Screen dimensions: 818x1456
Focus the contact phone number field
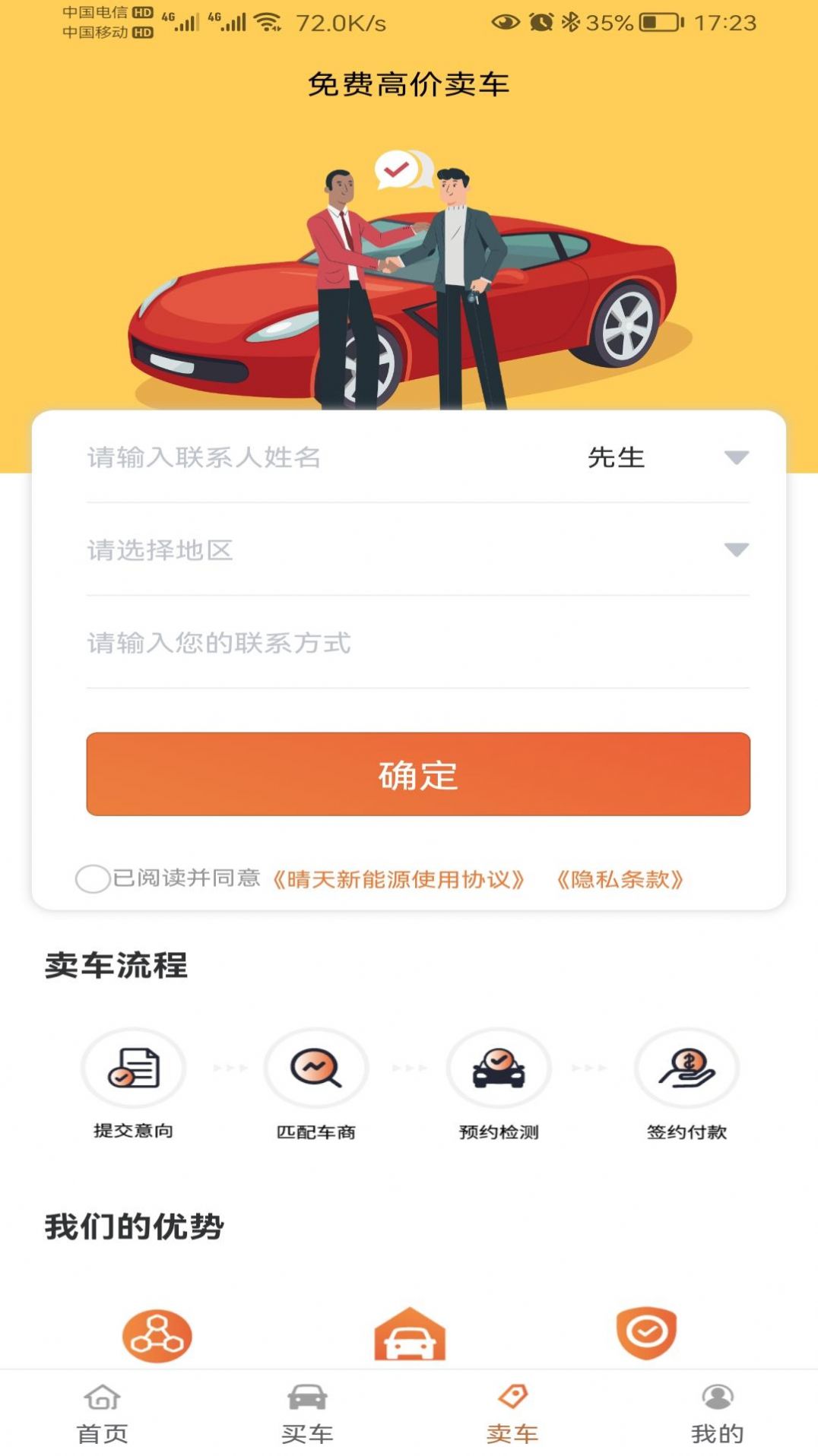(417, 643)
